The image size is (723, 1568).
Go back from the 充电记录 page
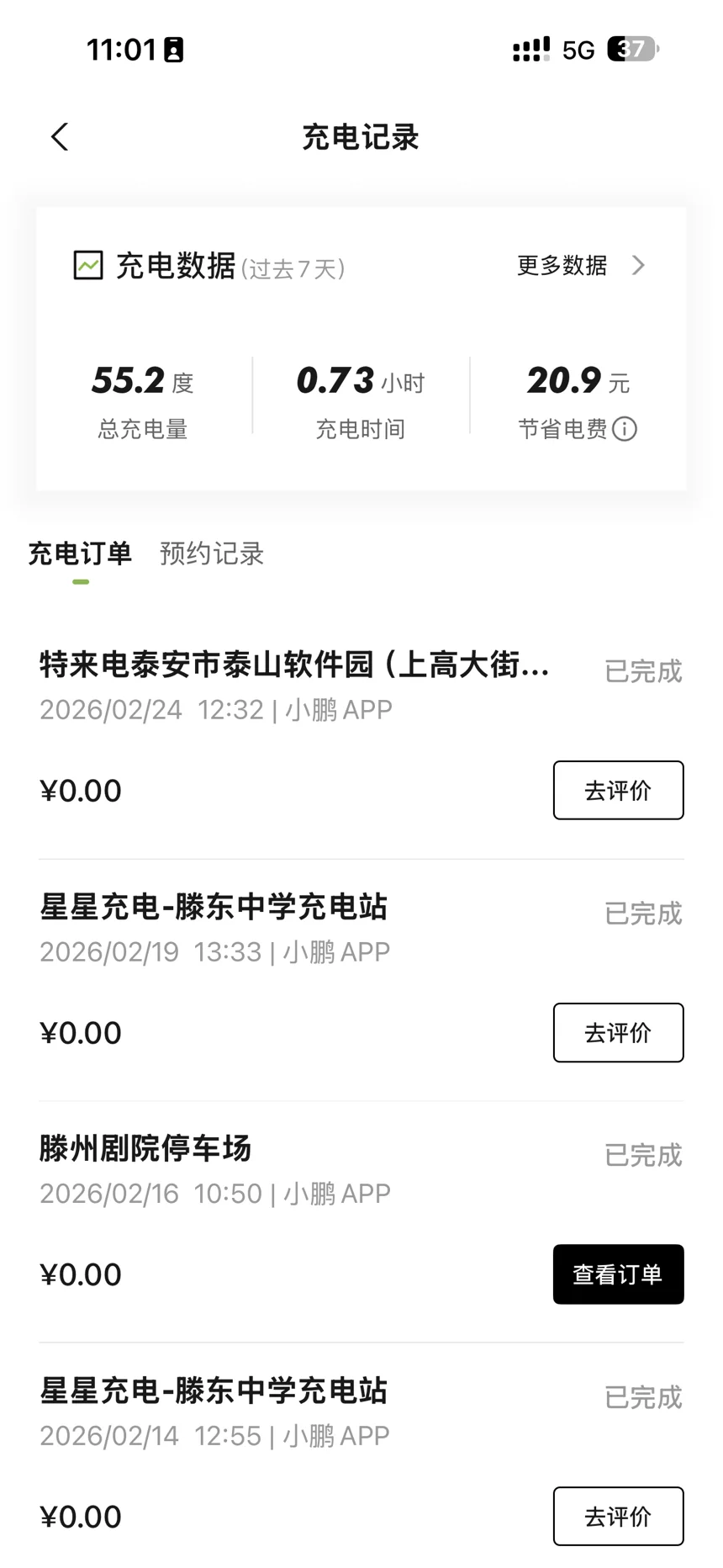pos(60,137)
